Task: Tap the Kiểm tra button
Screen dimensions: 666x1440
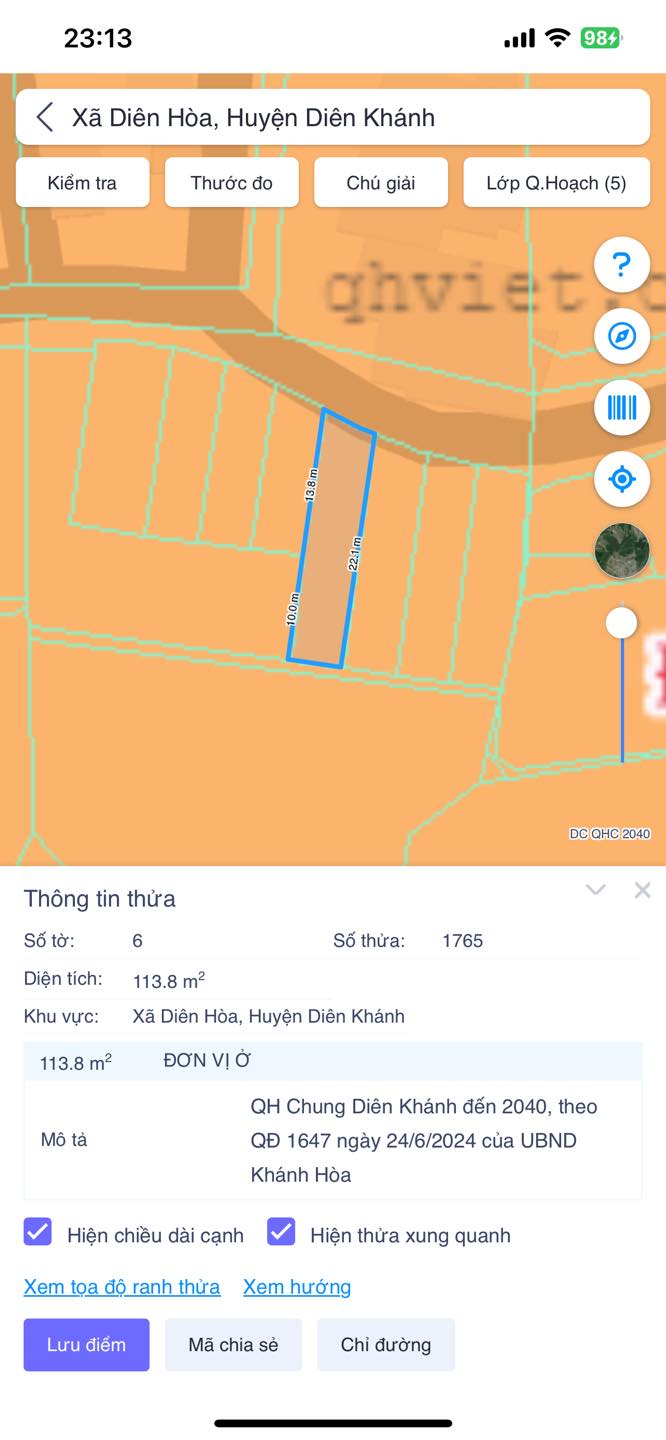Action: pyautogui.click(x=82, y=183)
